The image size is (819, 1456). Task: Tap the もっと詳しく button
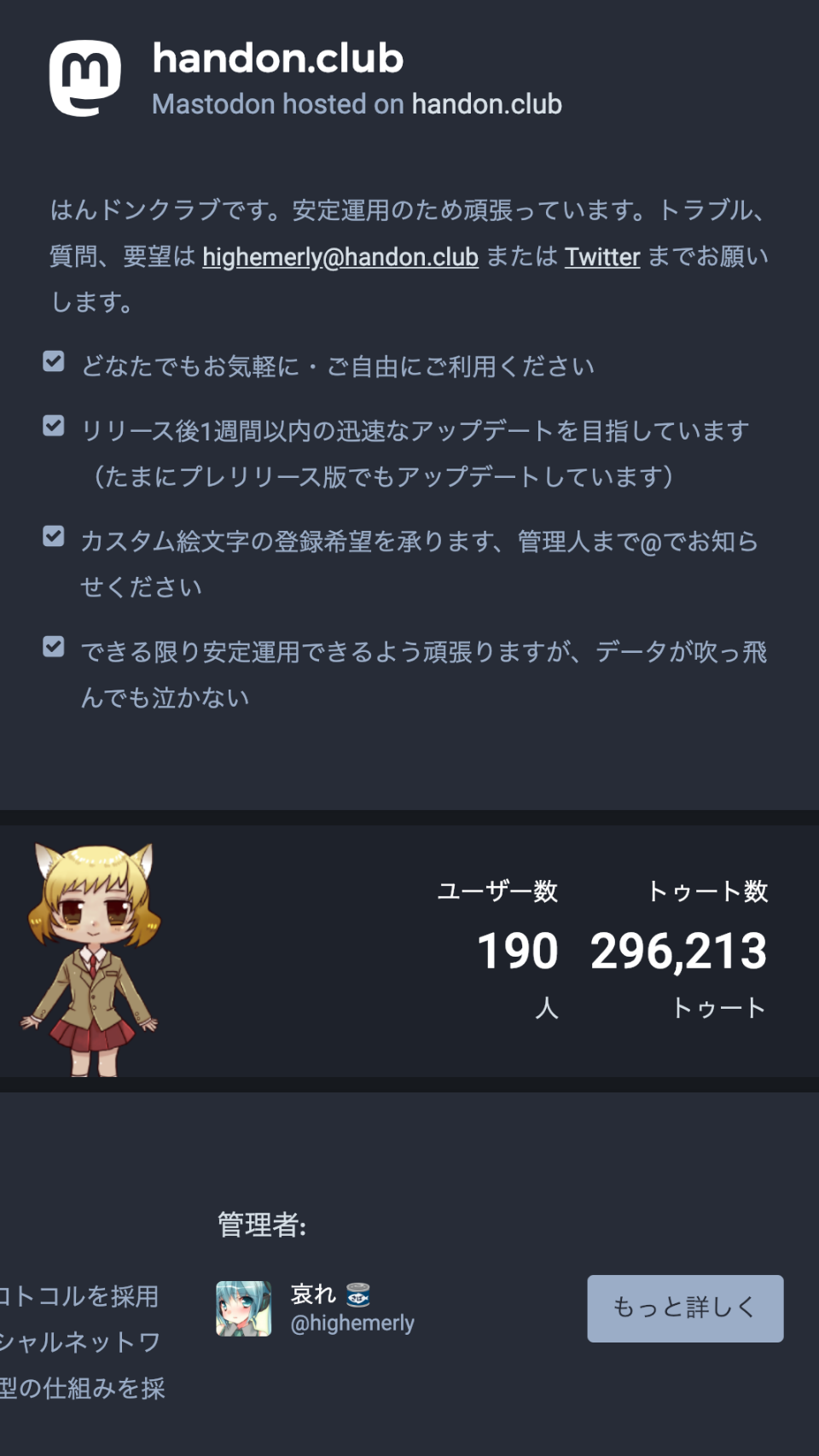684,1307
